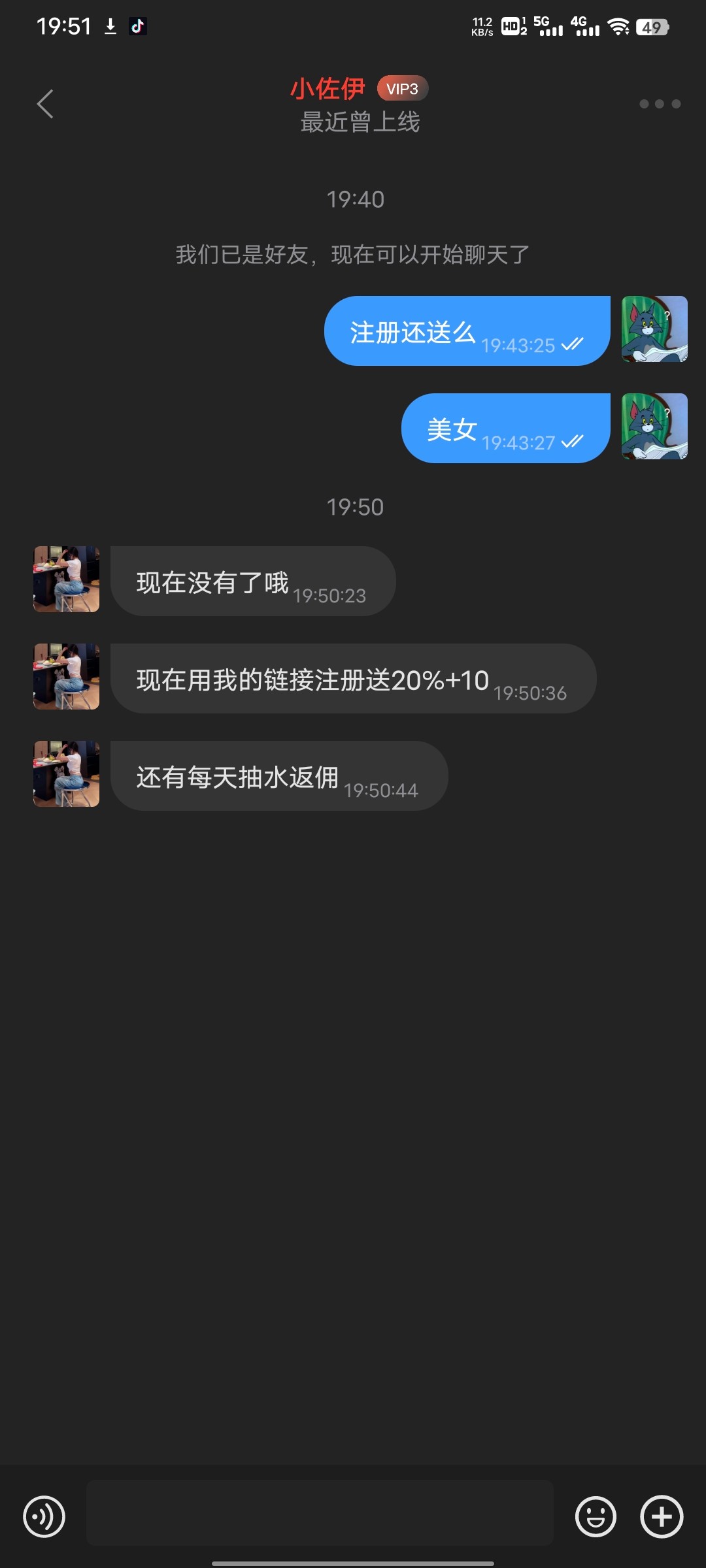Open my cat avatar beside 注册还送么
Image resolution: width=706 pixels, height=1568 pixels.
[654, 329]
